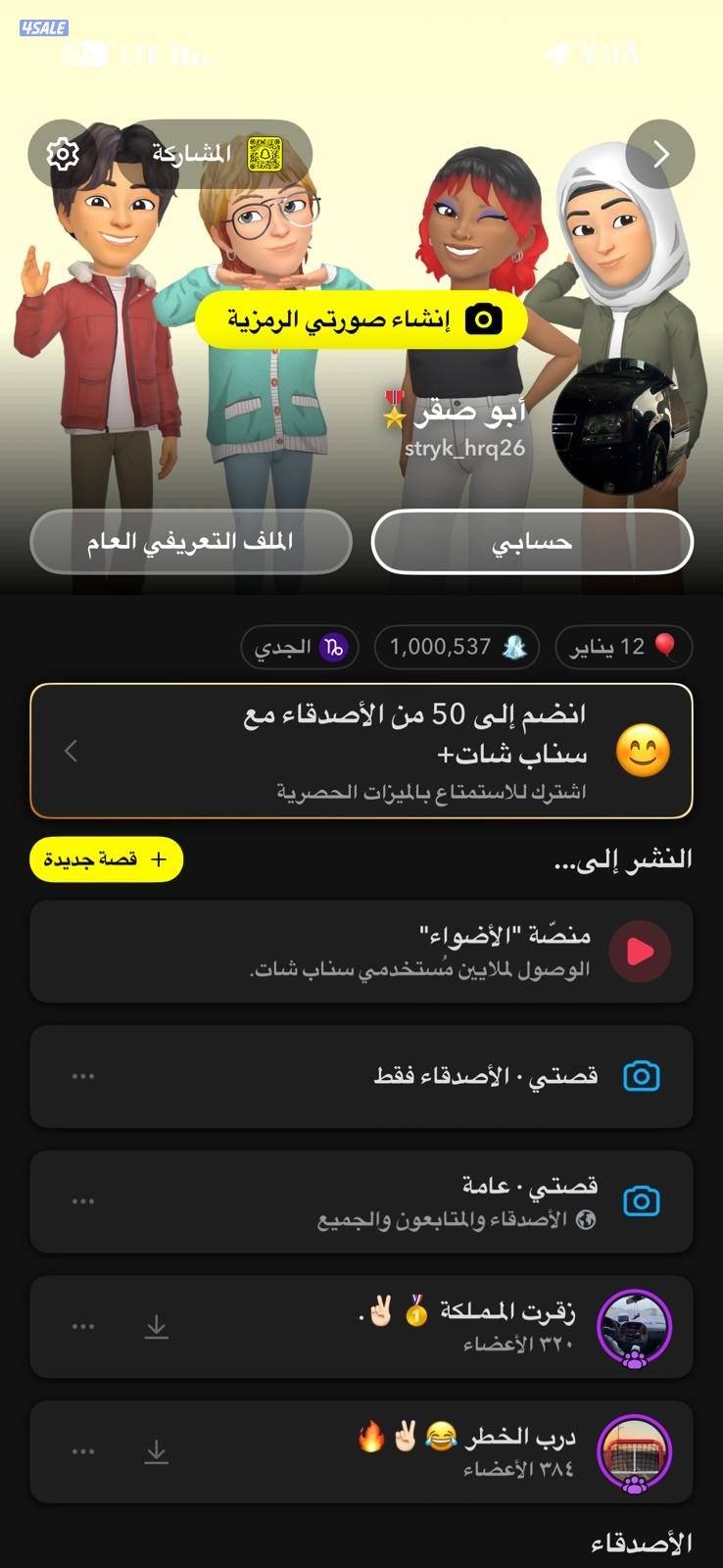This screenshot has height=1568, width=723.
Task: Open three-dot menu for 'زقرت المملكة'
Action: (x=81, y=1328)
